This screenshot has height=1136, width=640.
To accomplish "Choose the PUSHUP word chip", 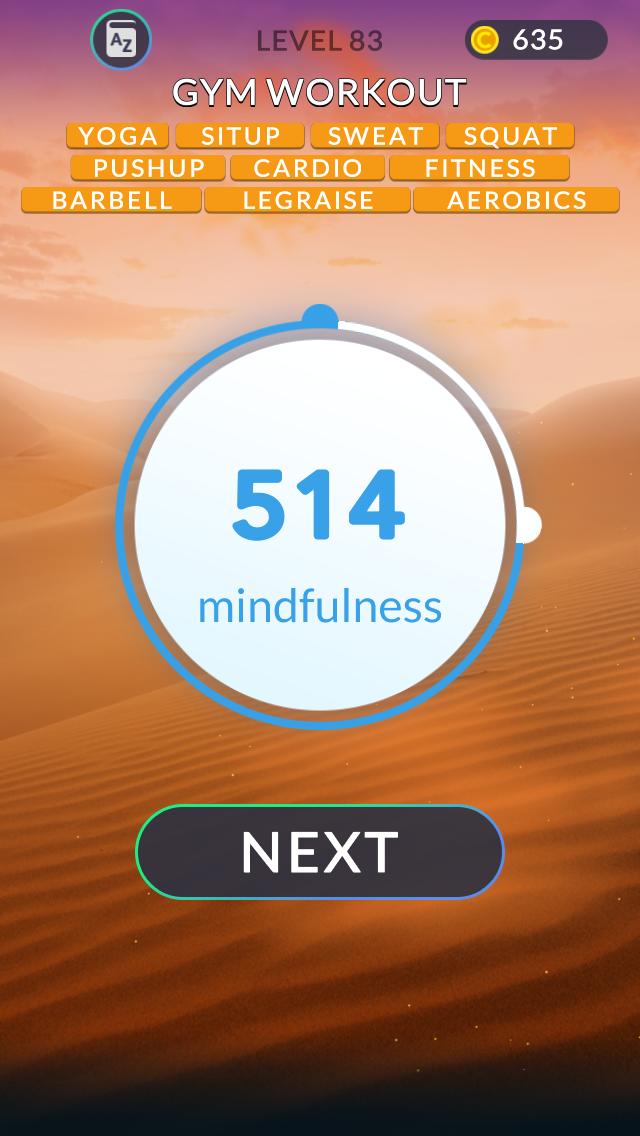I will coord(149,168).
